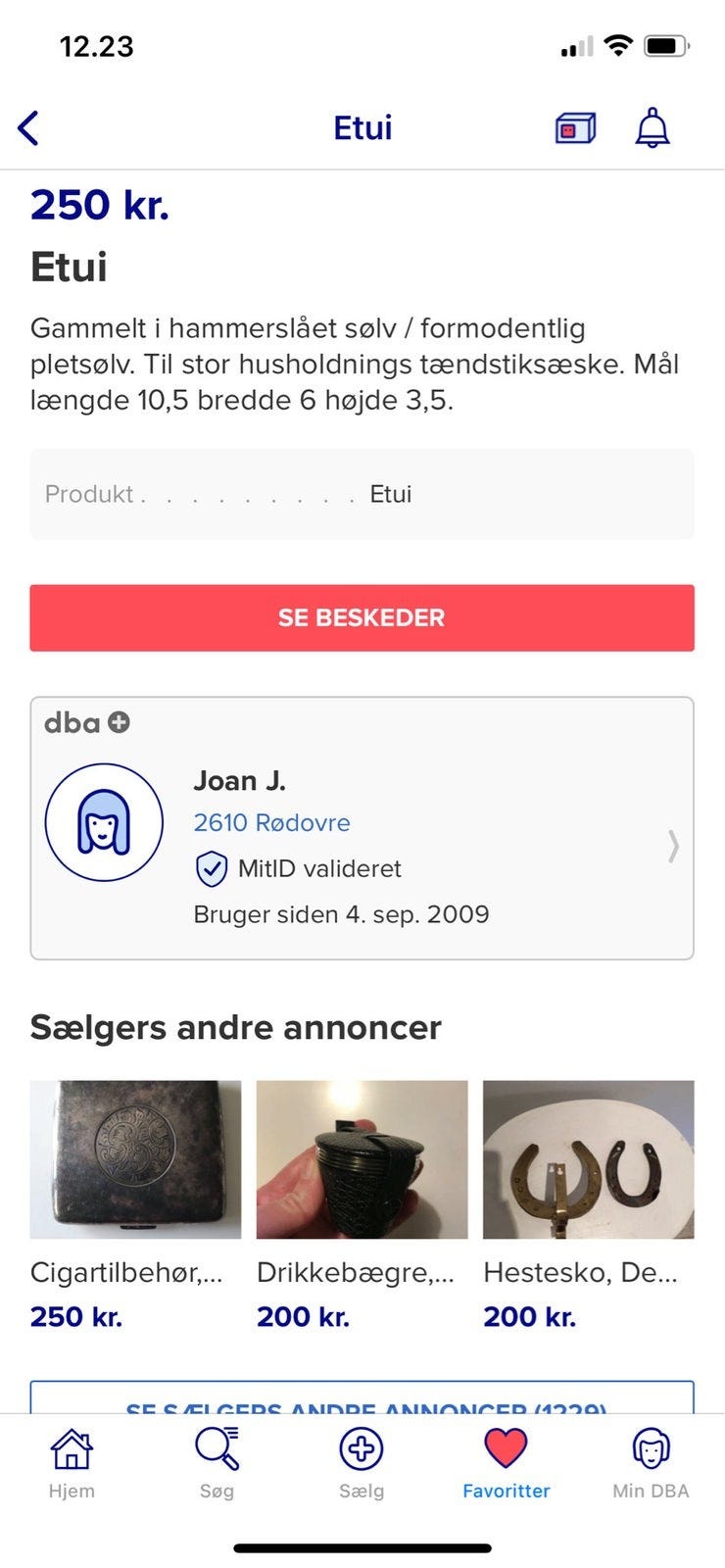The height and width of the screenshot is (1568, 725).
Task: Open the 2610 Rødovre location link
Action: click(x=271, y=823)
